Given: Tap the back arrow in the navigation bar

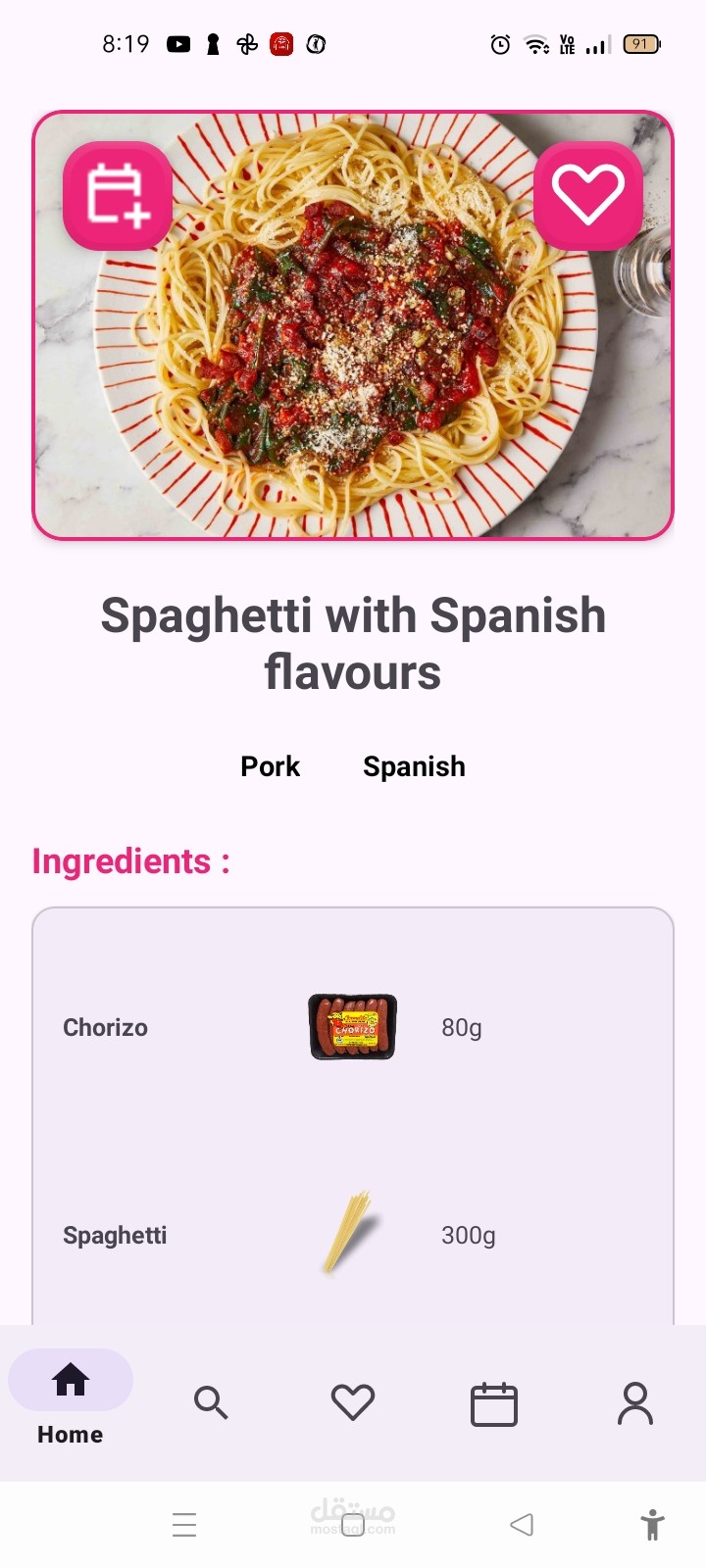Looking at the screenshot, I should [522, 1524].
